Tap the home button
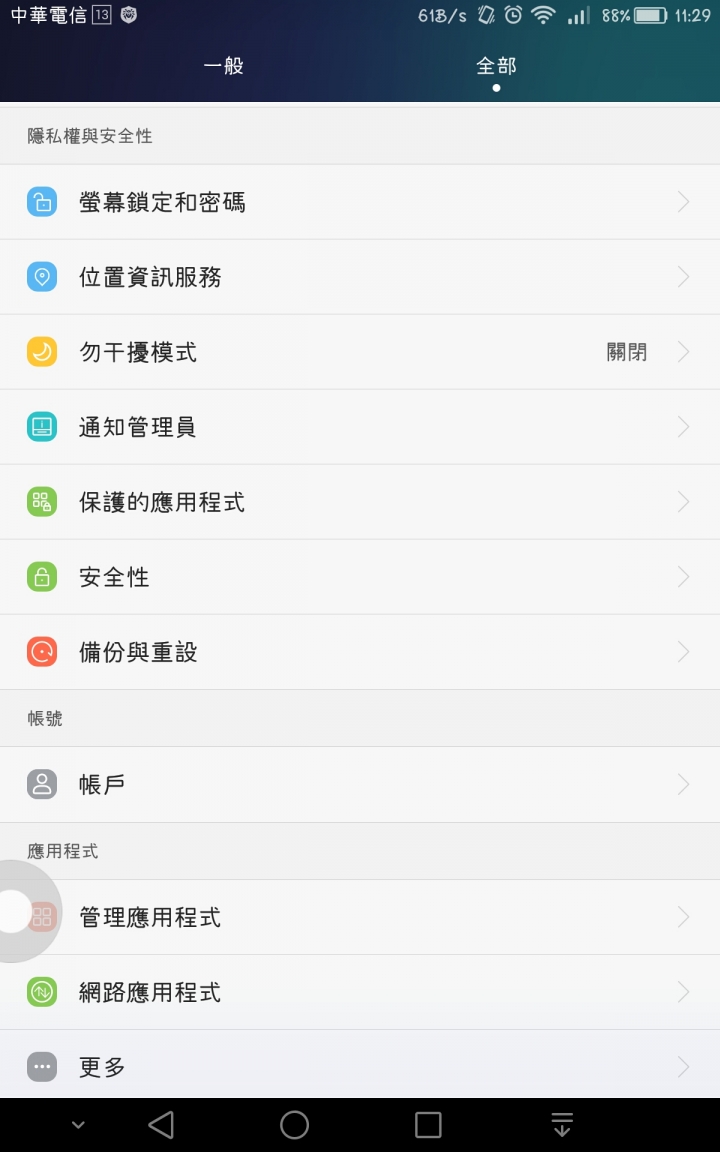The height and width of the screenshot is (1152, 720). (294, 1125)
